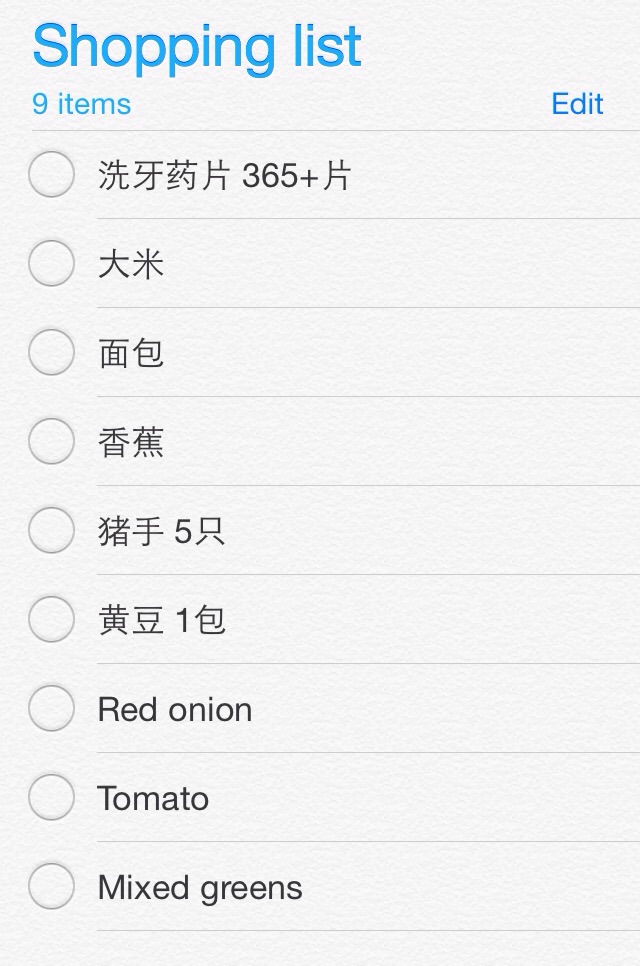Viewport: 640px width, 966px height.
Task: Check off the Tomato item
Action: [51, 798]
